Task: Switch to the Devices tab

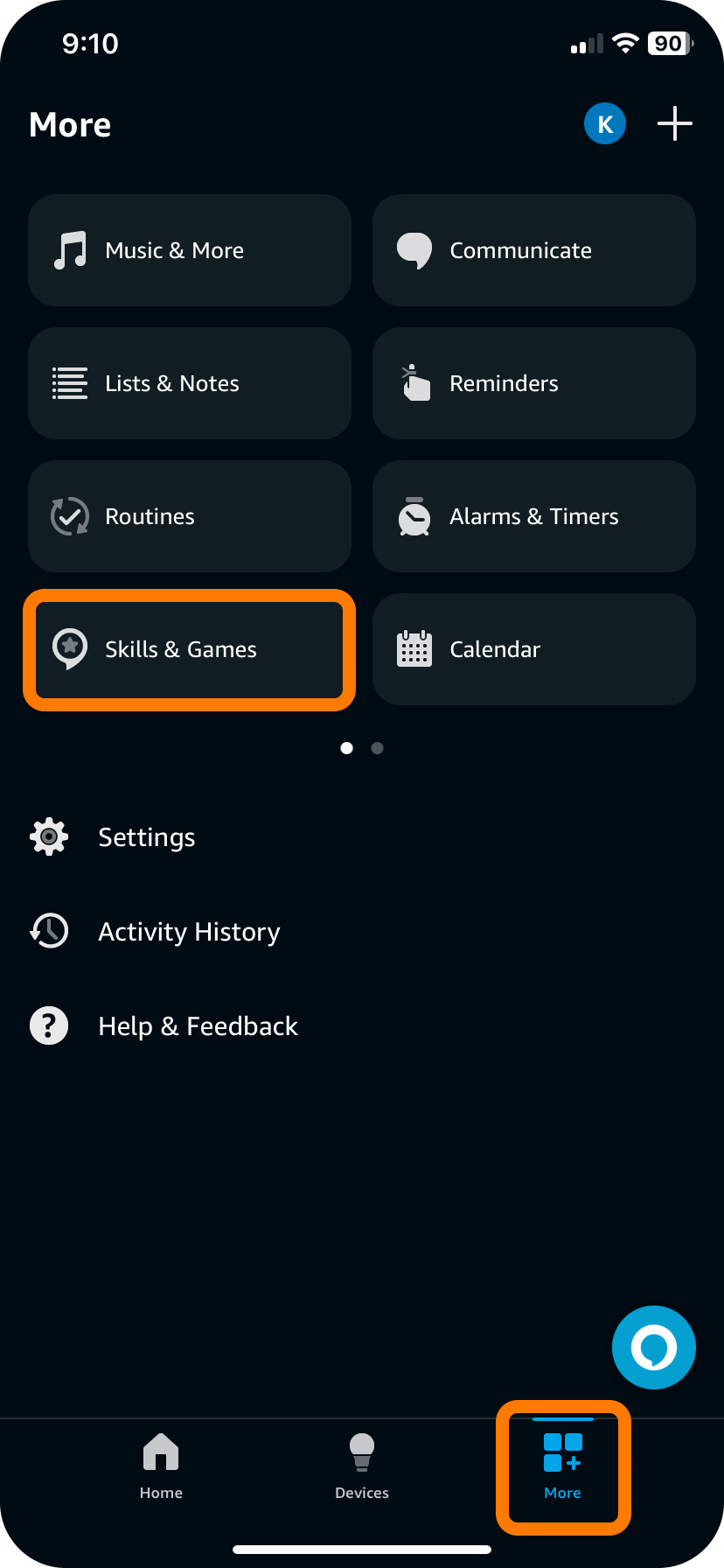Action: (x=361, y=1466)
